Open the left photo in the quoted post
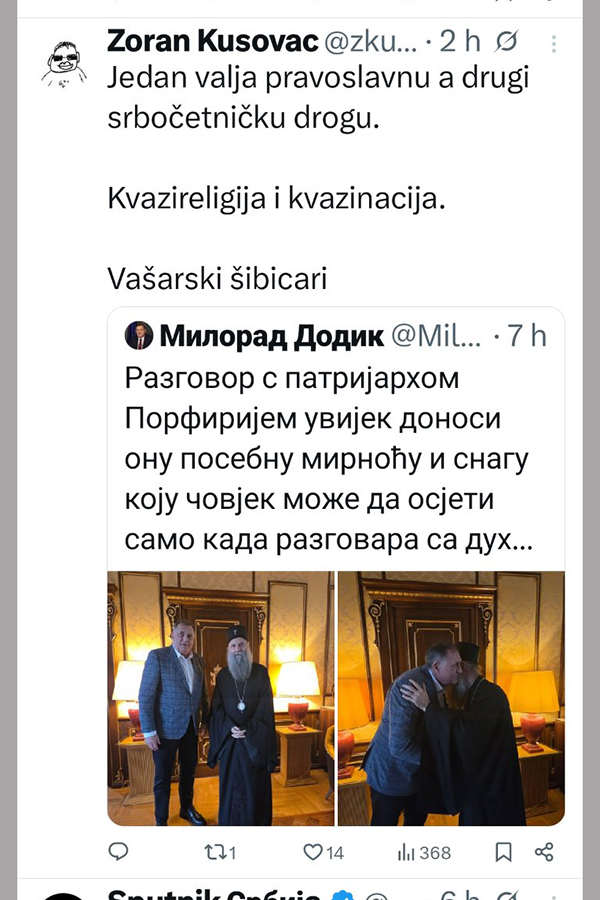The image size is (600, 900). click(x=220, y=698)
